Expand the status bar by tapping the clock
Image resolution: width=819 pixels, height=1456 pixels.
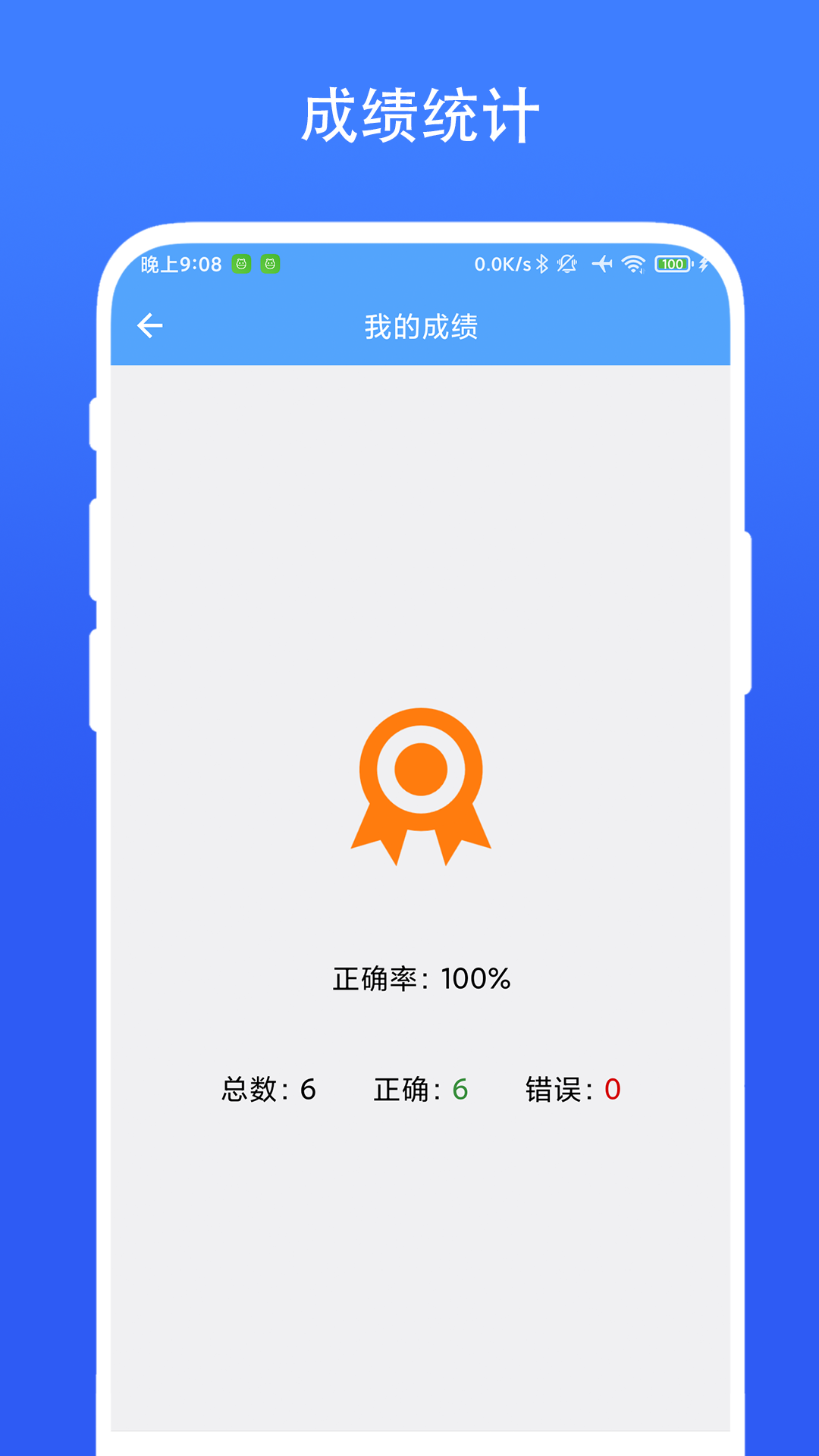click(x=182, y=265)
